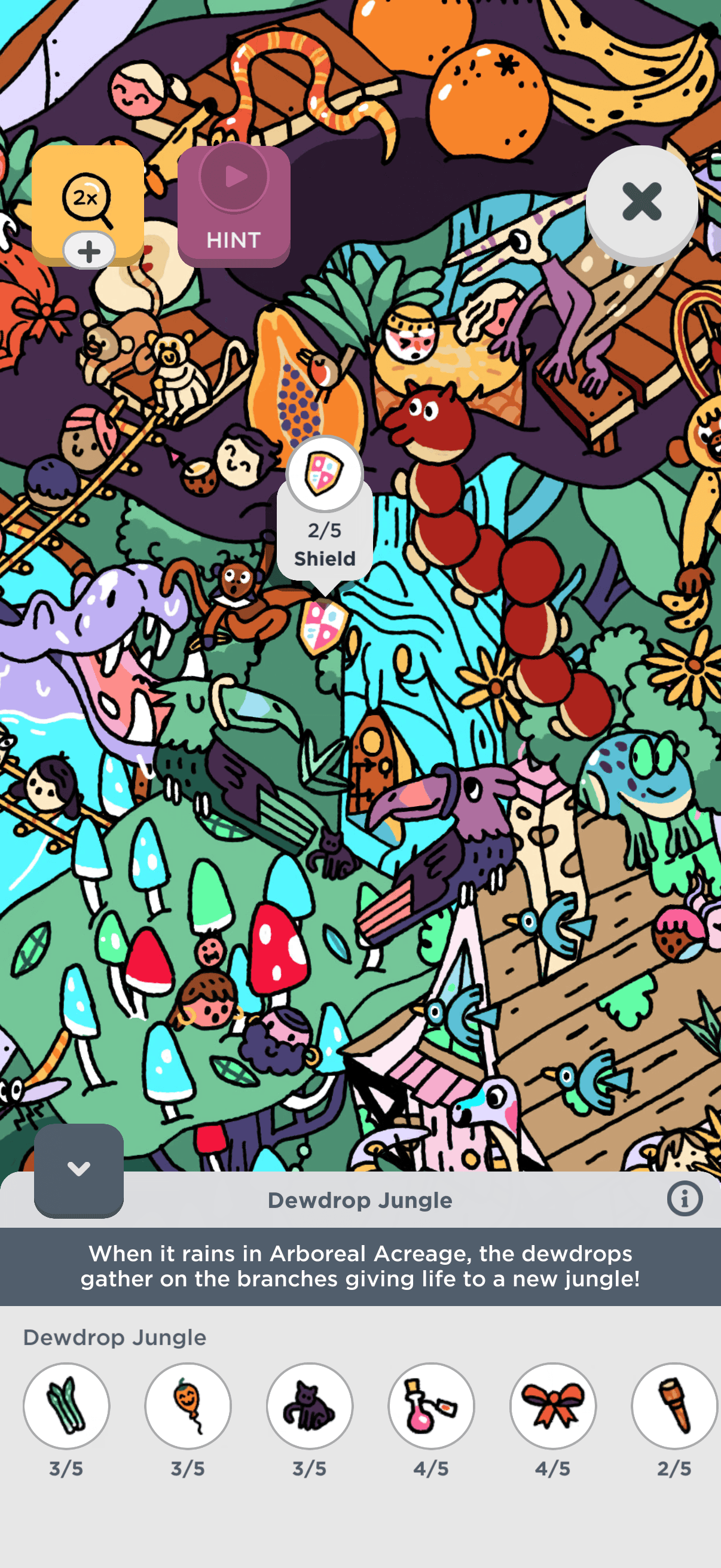Close the scene with the X button
This screenshot has width=721, height=1568.
(x=641, y=202)
